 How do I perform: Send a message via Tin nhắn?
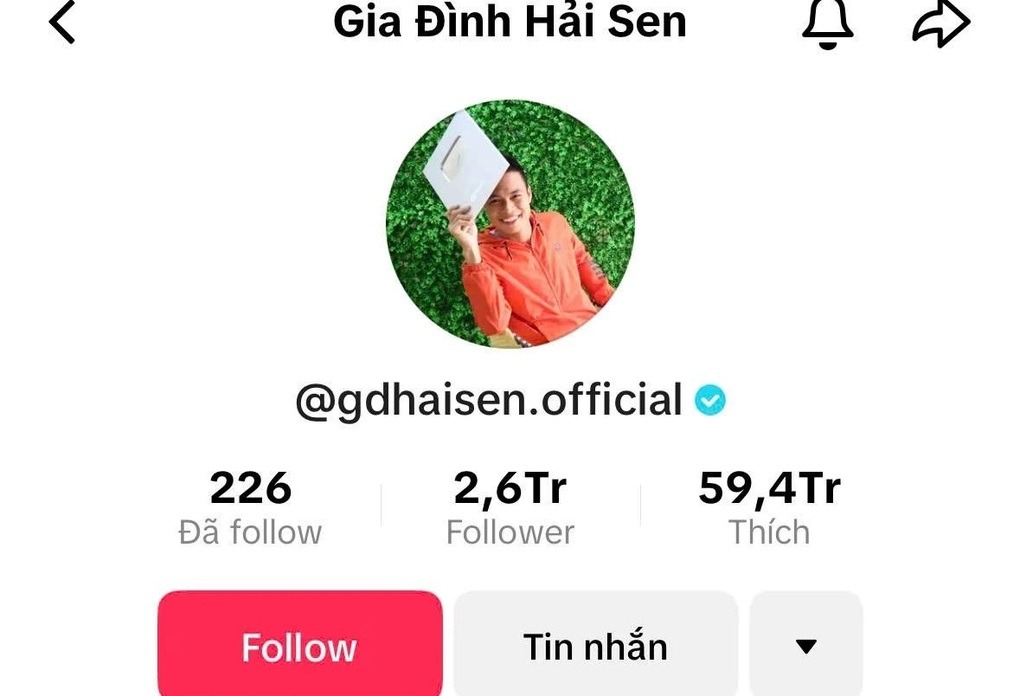pos(595,647)
